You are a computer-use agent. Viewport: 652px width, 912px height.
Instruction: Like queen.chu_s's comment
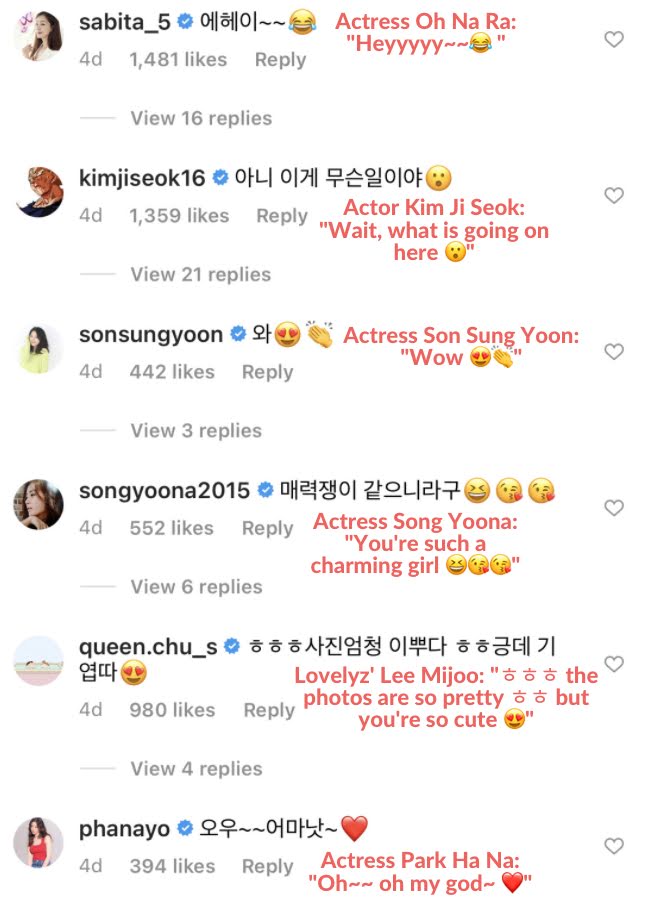(x=615, y=664)
